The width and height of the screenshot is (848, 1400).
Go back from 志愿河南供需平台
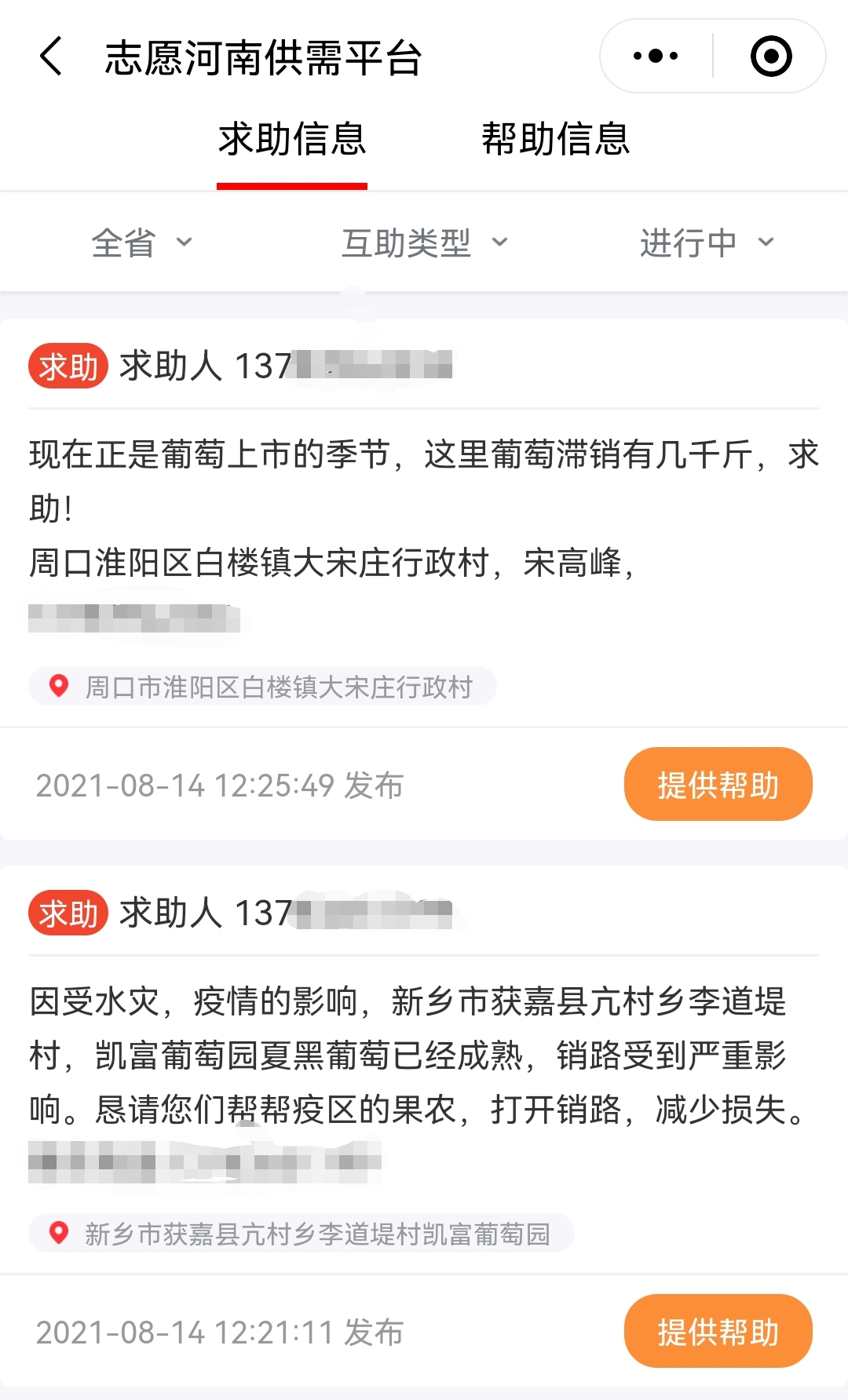point(51,57)
